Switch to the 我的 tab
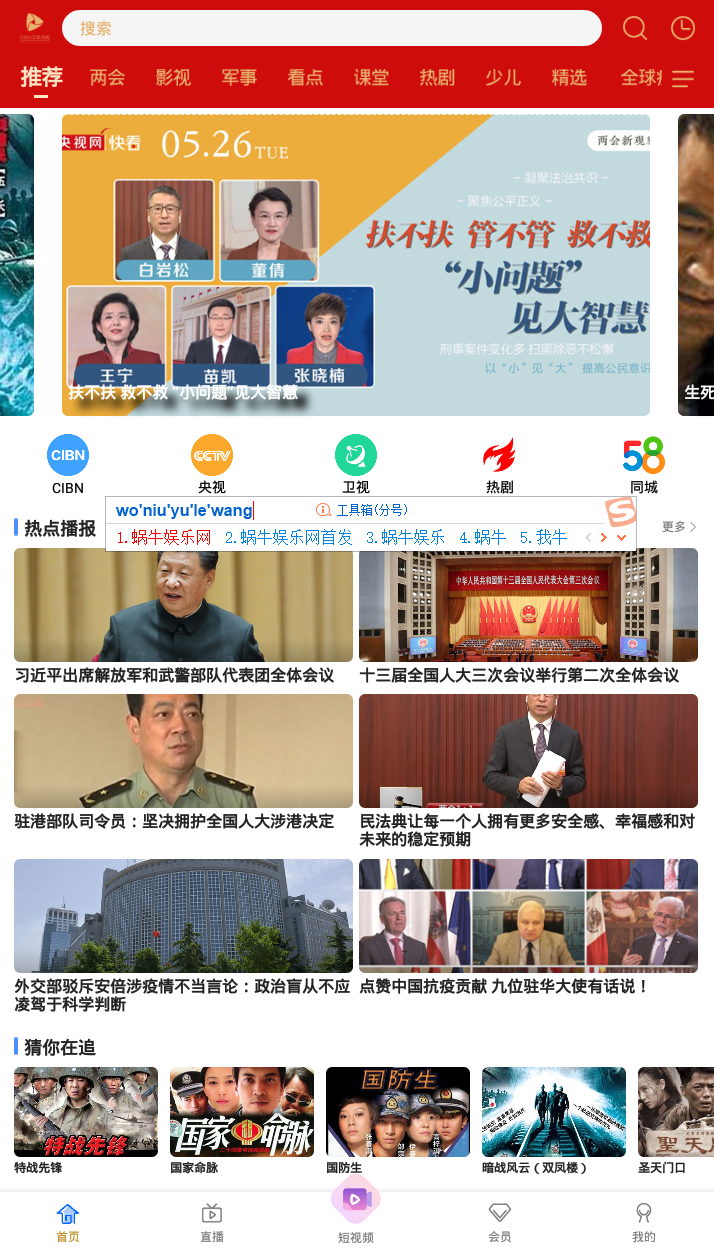714x1249 pixels. (644, 1221)
